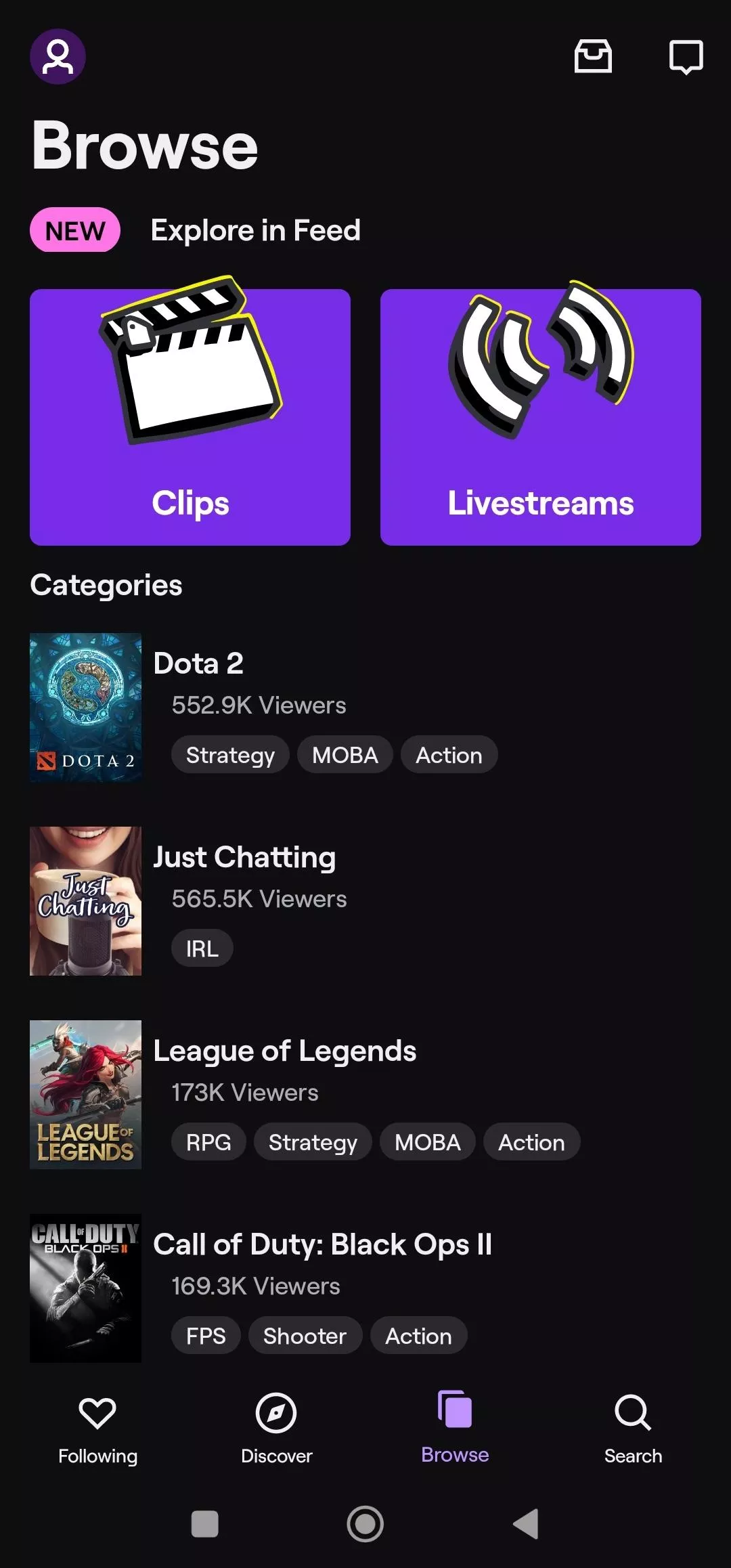Select the Livestreams broadcast card
The height and width of the screenshot is (1568, 731).
pyautogui.click(x=541, y=416)
